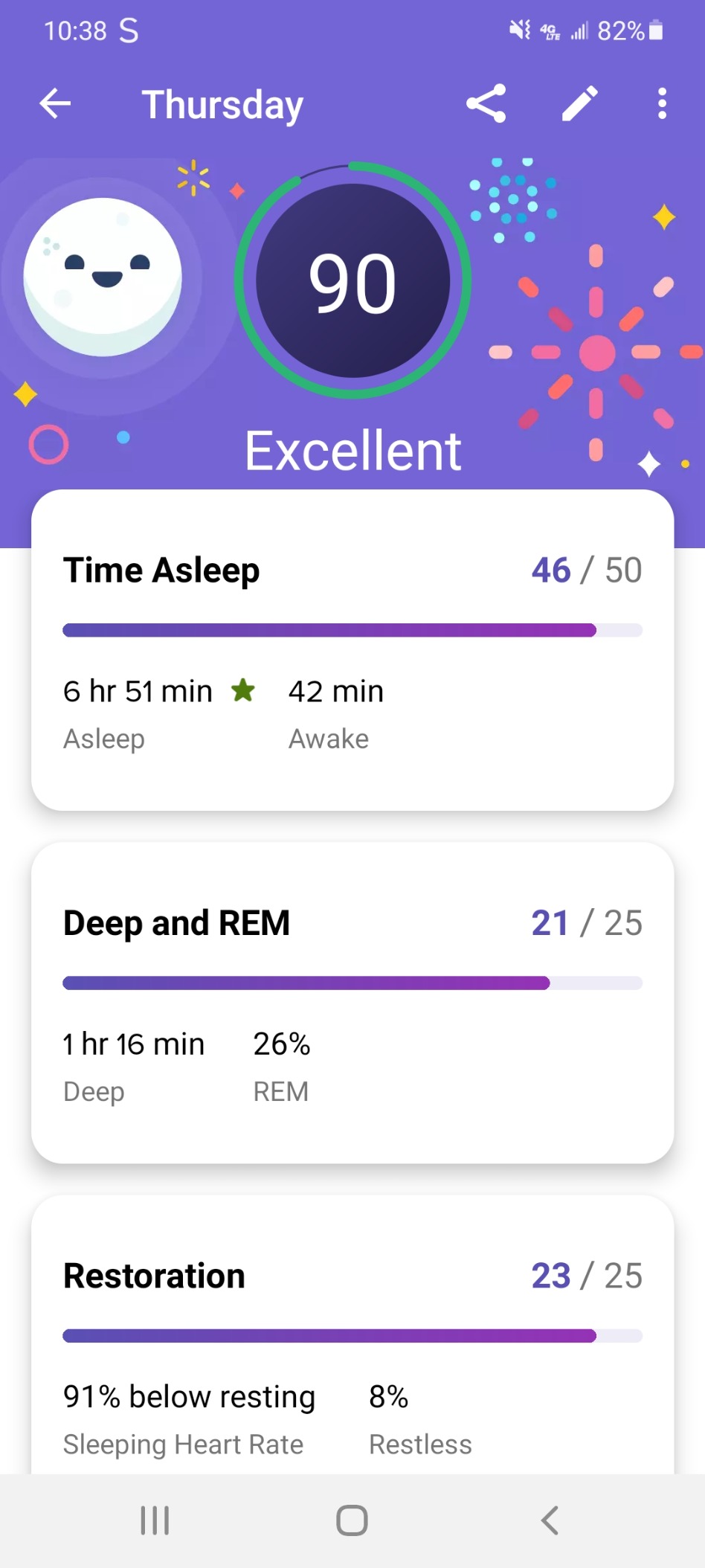Share Thursday's sleep score
The width and height of the screenshot is (705, 1568).
pos(486,103)
